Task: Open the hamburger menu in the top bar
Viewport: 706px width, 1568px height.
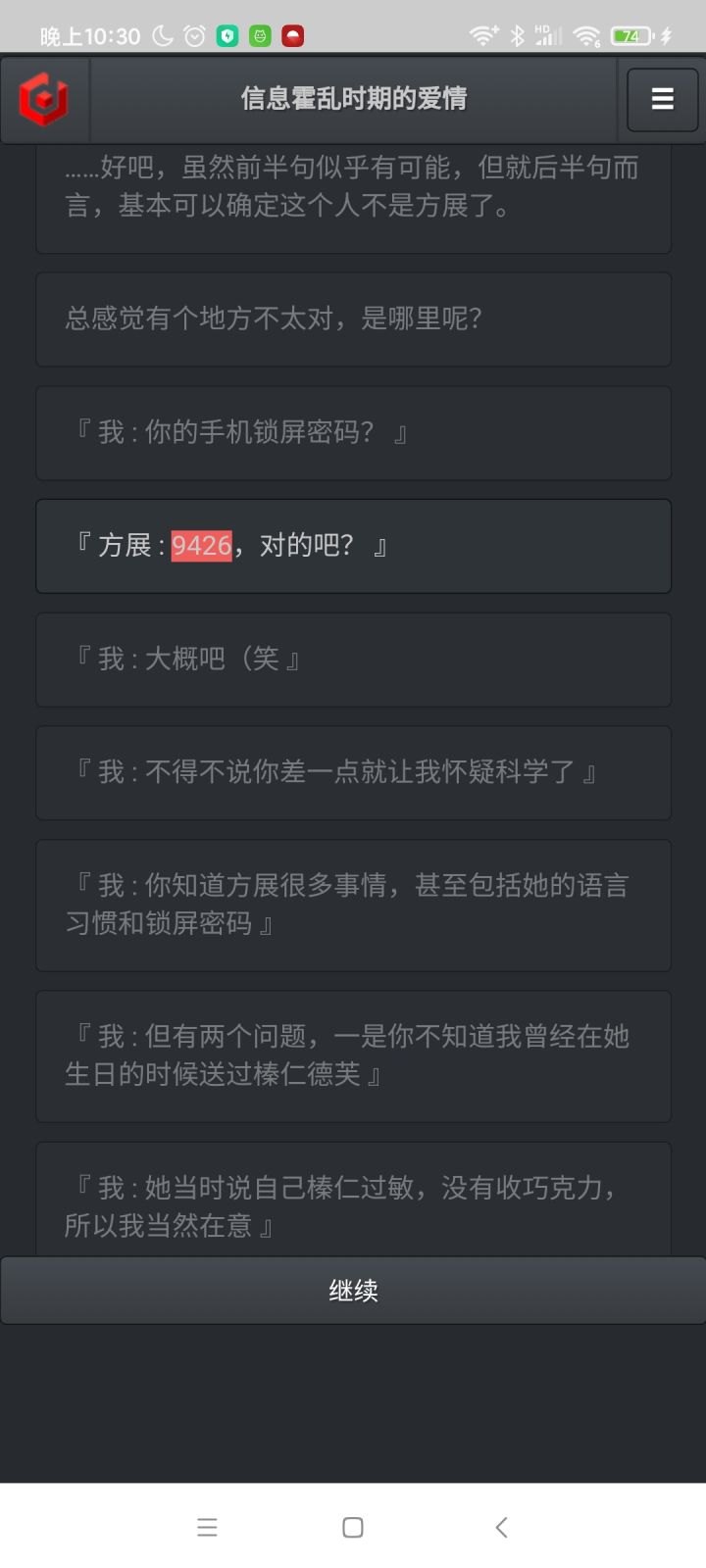Action: (662, 99)
